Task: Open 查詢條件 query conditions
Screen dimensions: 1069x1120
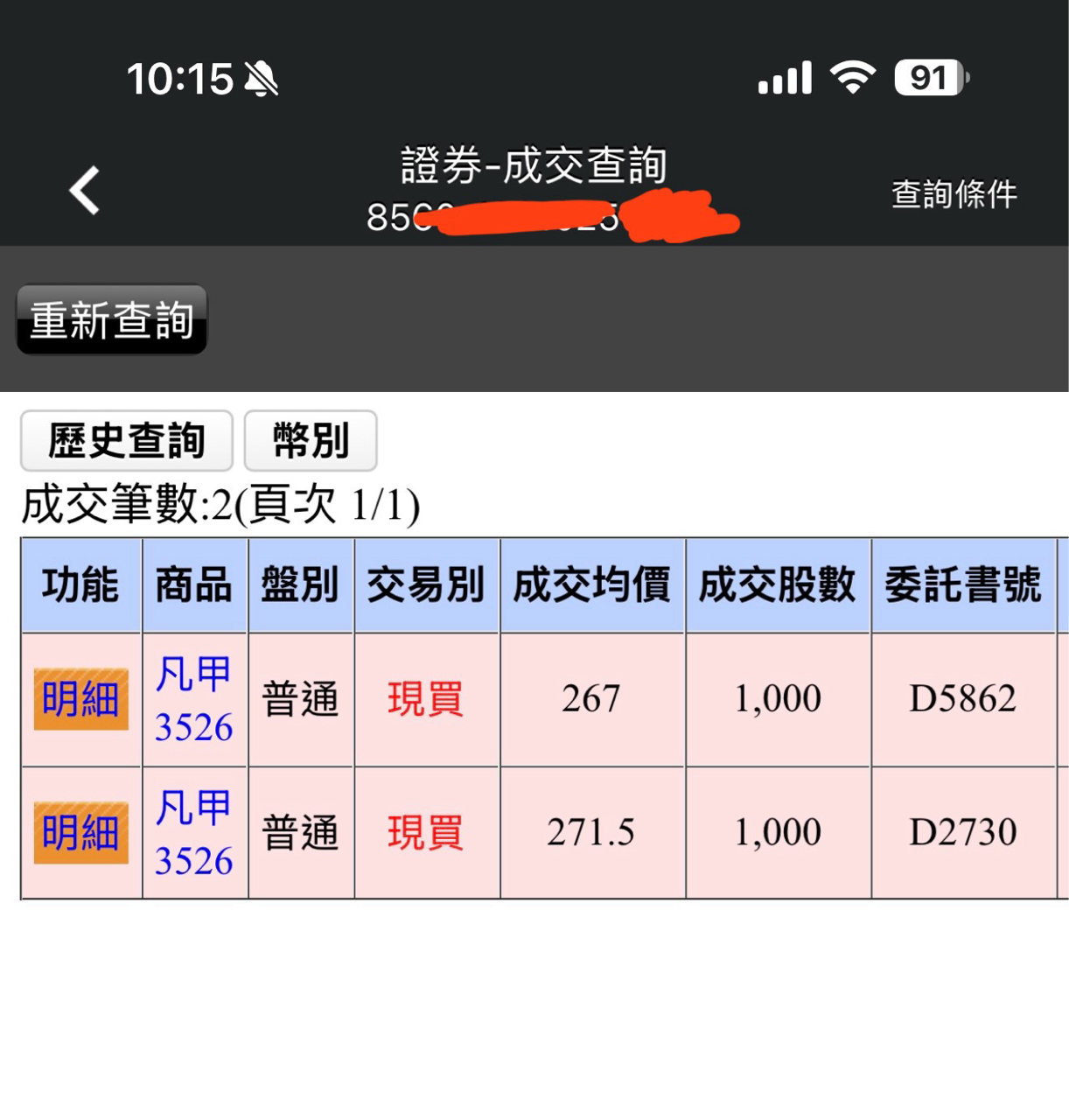Action: point(954,193)
